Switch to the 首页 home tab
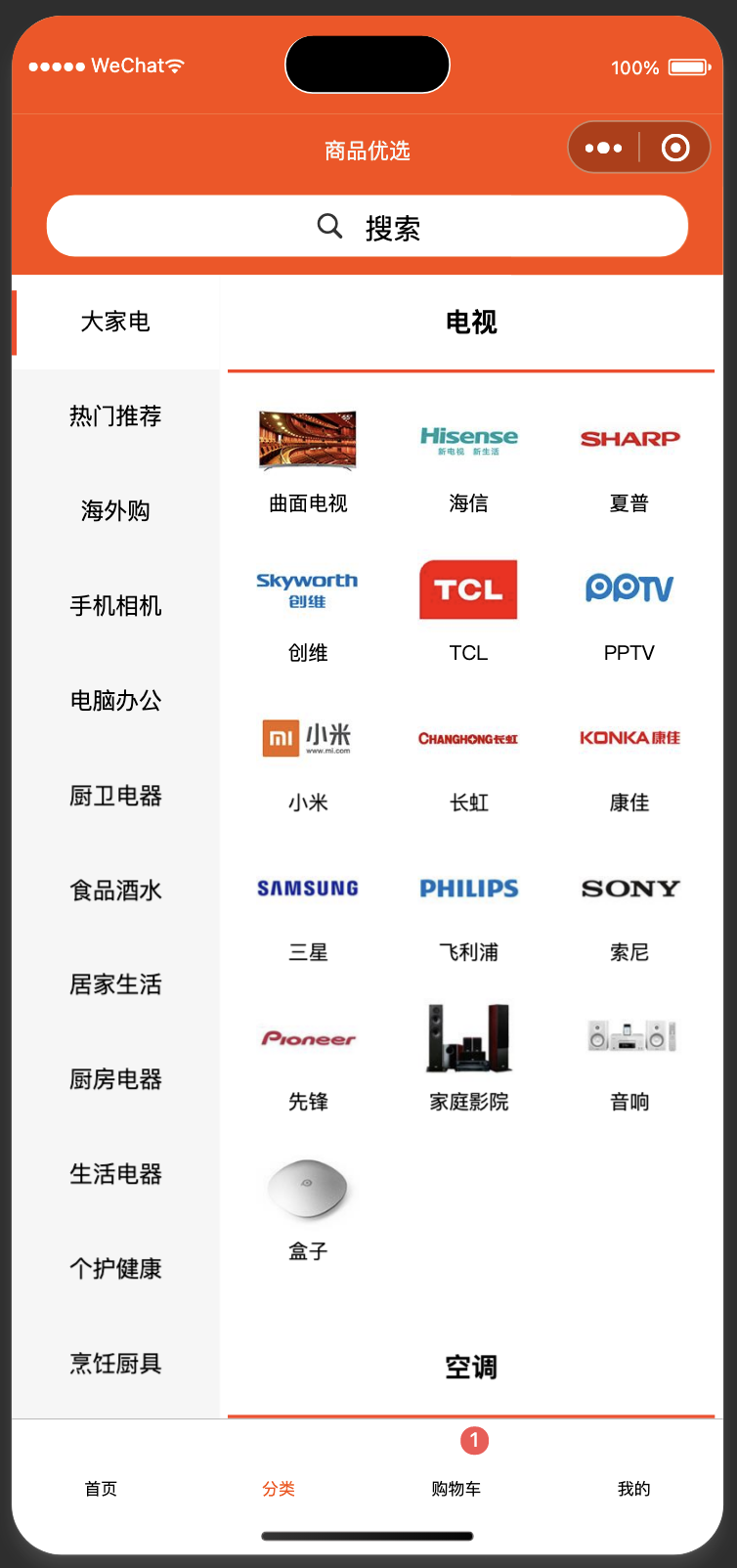737x1568 pixels. (x=101, y=1489)
